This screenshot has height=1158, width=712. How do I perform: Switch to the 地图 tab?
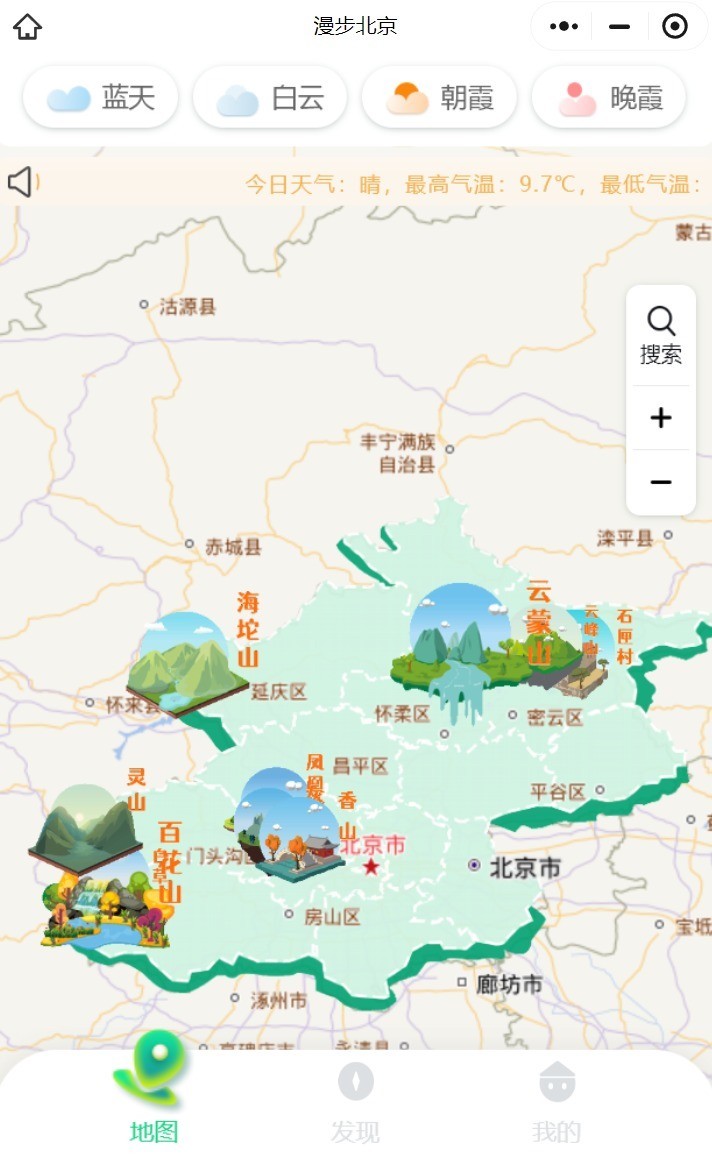153,1100
